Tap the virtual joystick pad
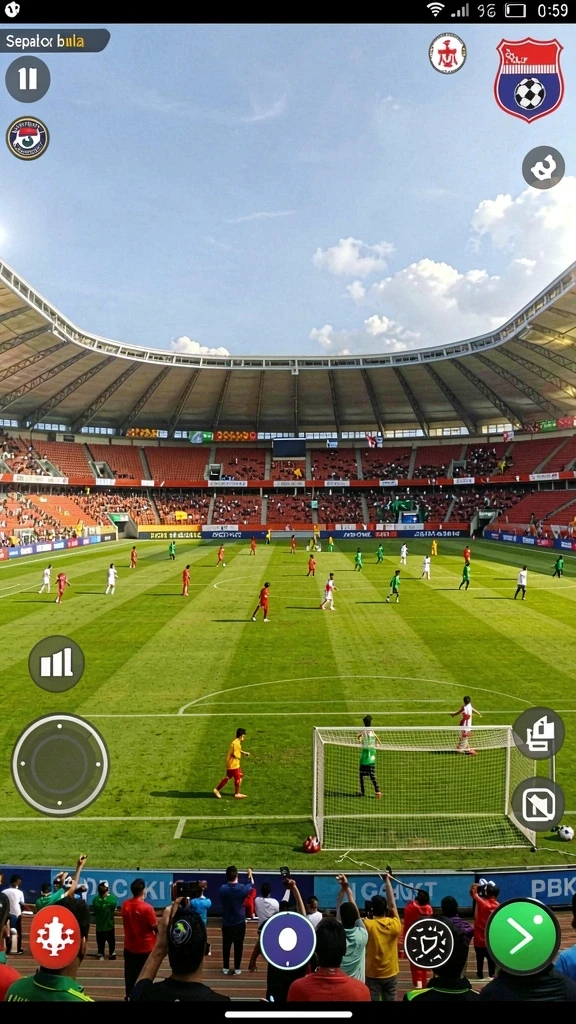The height and width of the screenshot is (1024, 576). pyautogui.click(x=60, y=765)
